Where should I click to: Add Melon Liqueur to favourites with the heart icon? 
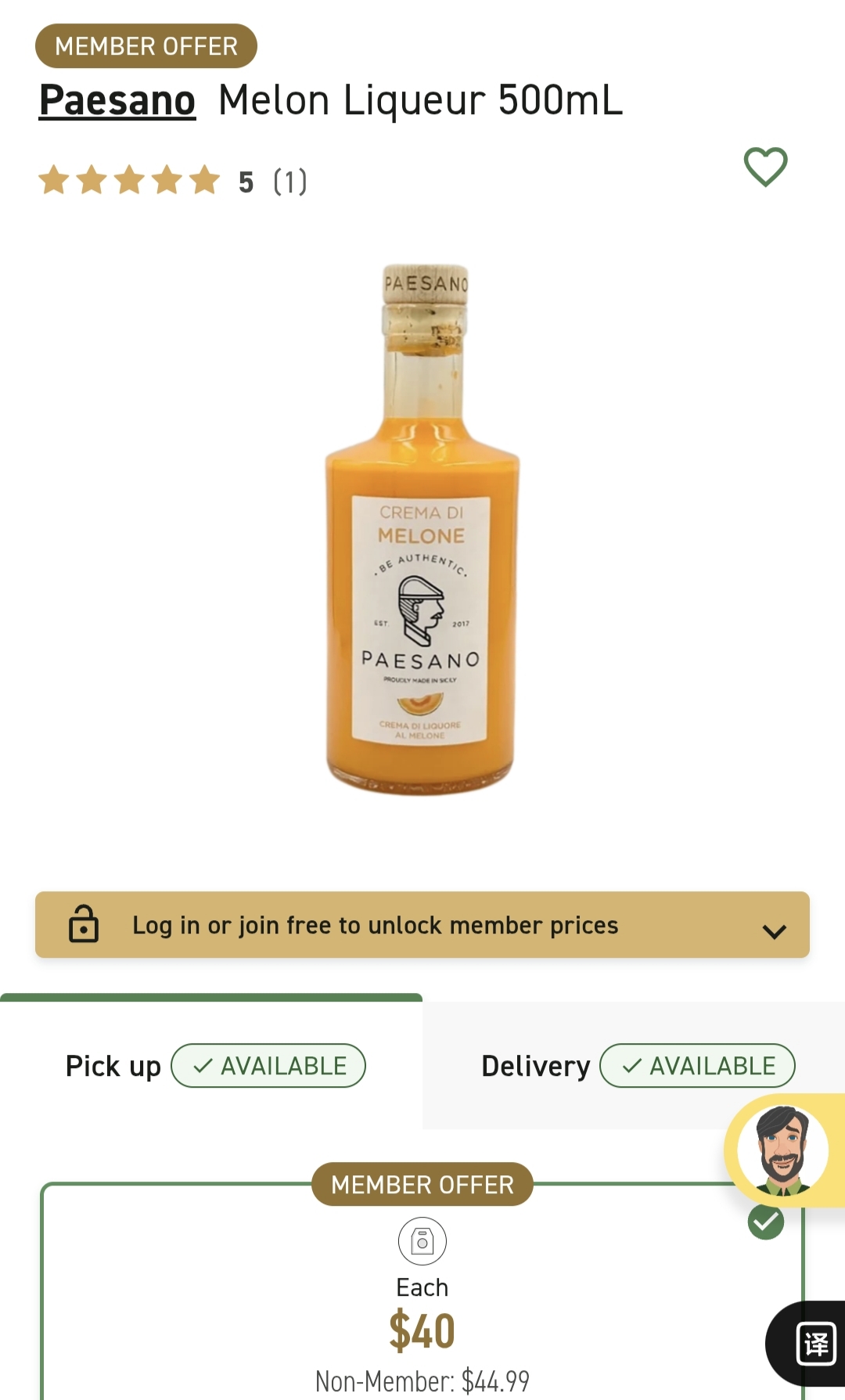click(x=765, y=167)
